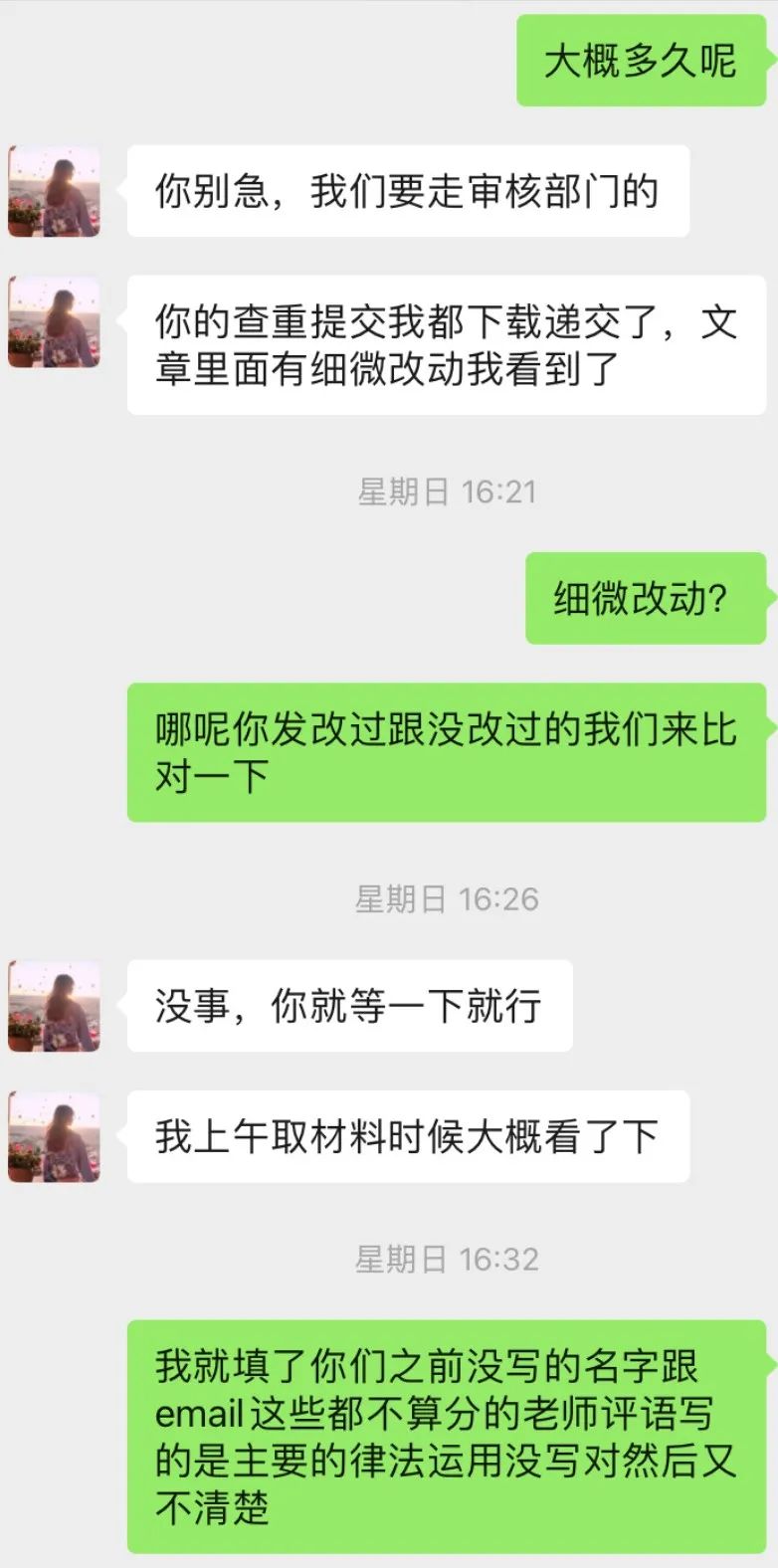778x1568 pixels.
Task: Open profile picture beside 没事，你就等一下就行
Action: pos(54,1006)
